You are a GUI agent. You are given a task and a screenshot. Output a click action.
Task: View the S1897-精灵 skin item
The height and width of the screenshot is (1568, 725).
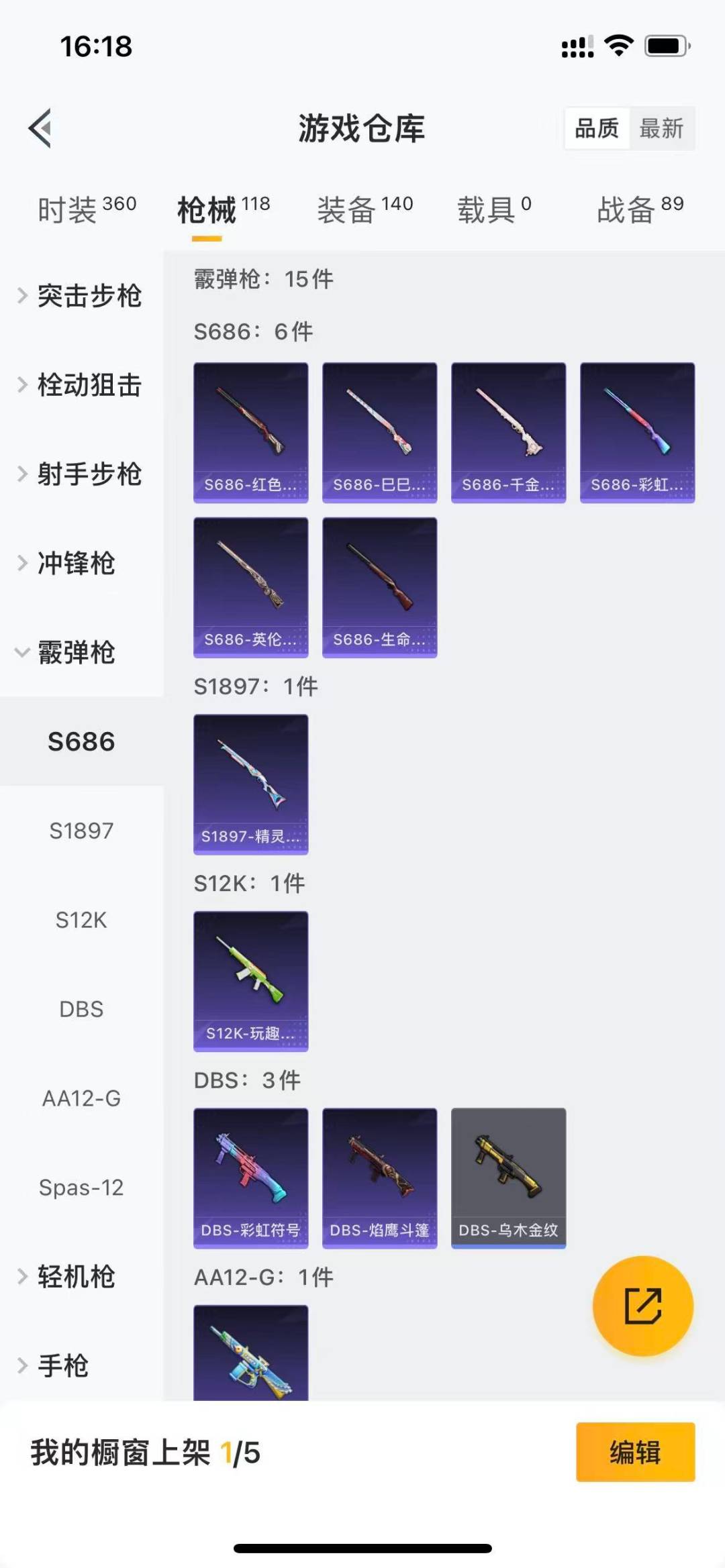click(251, 784)
